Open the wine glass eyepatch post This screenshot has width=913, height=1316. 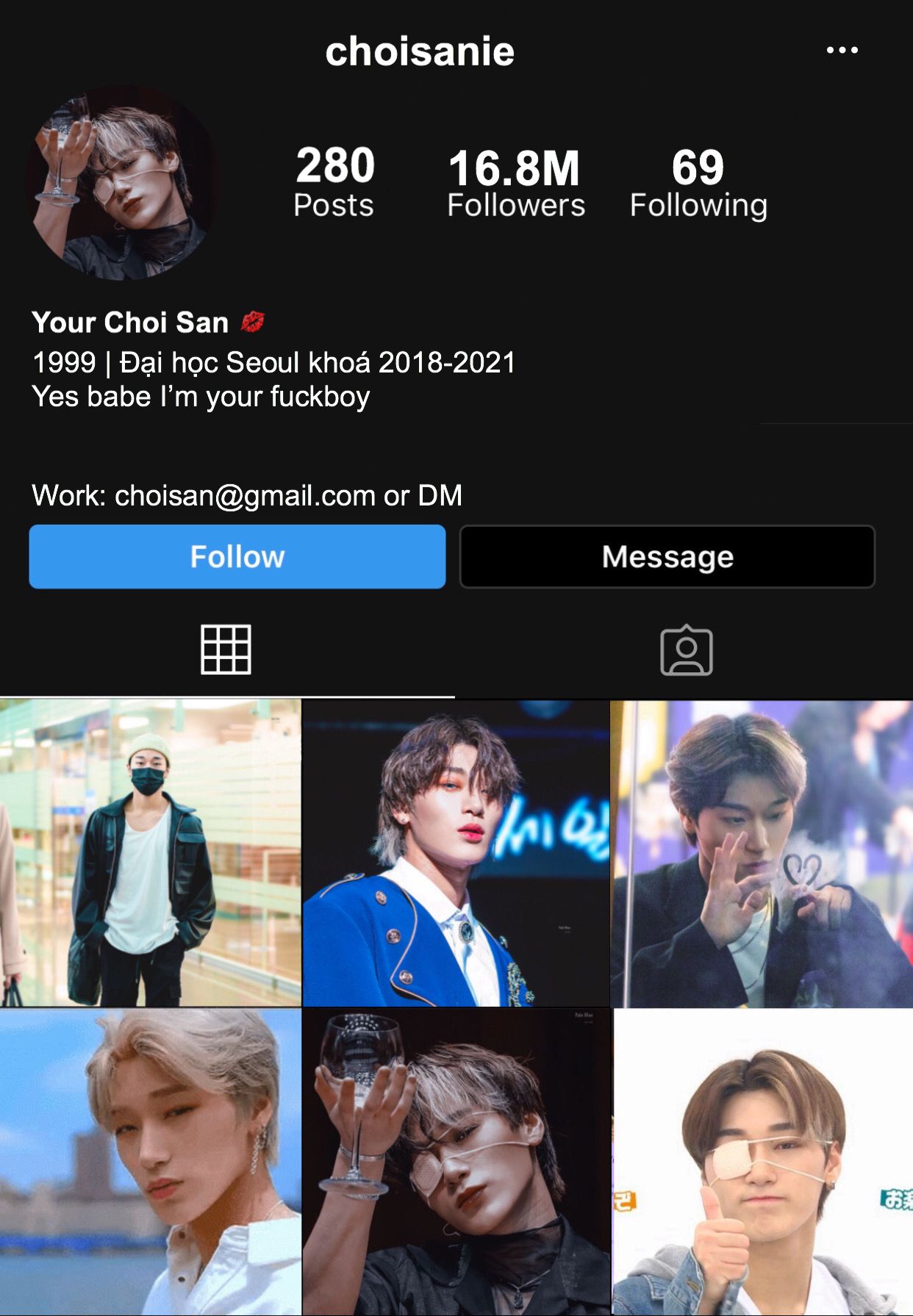click(456, 1161)
